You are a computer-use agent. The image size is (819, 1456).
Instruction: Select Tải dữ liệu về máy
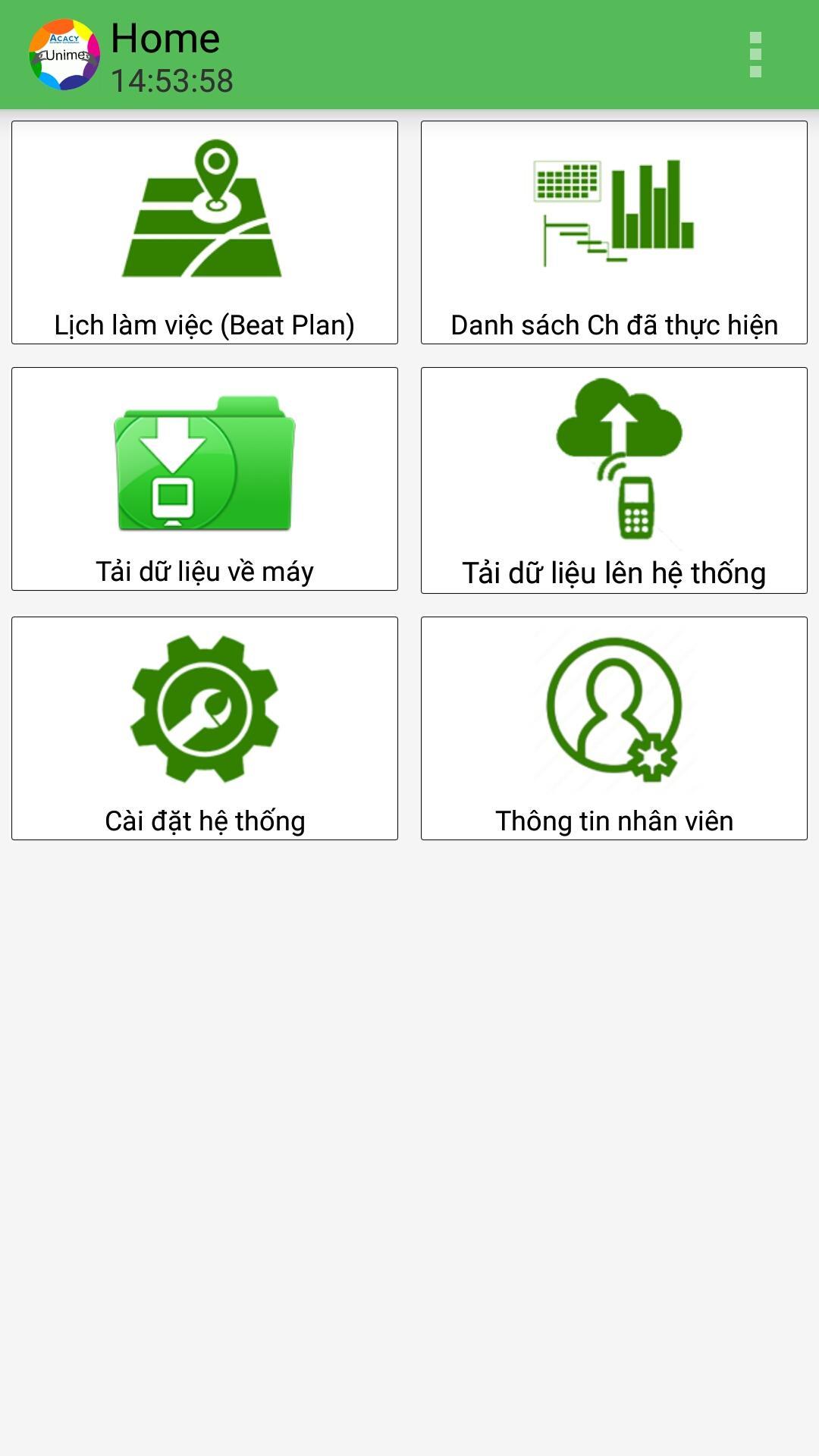[205, 479]
